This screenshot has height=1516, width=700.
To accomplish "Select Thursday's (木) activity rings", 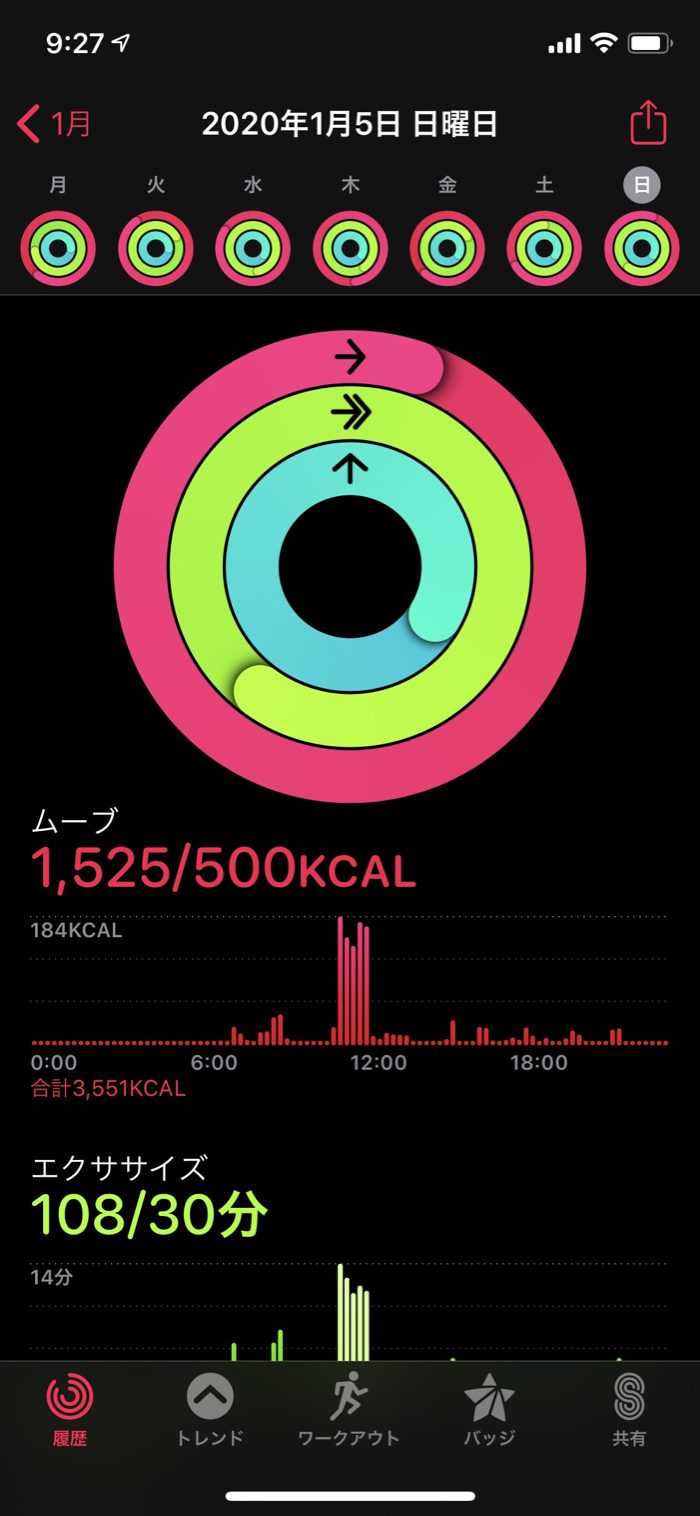I will 350,249.
